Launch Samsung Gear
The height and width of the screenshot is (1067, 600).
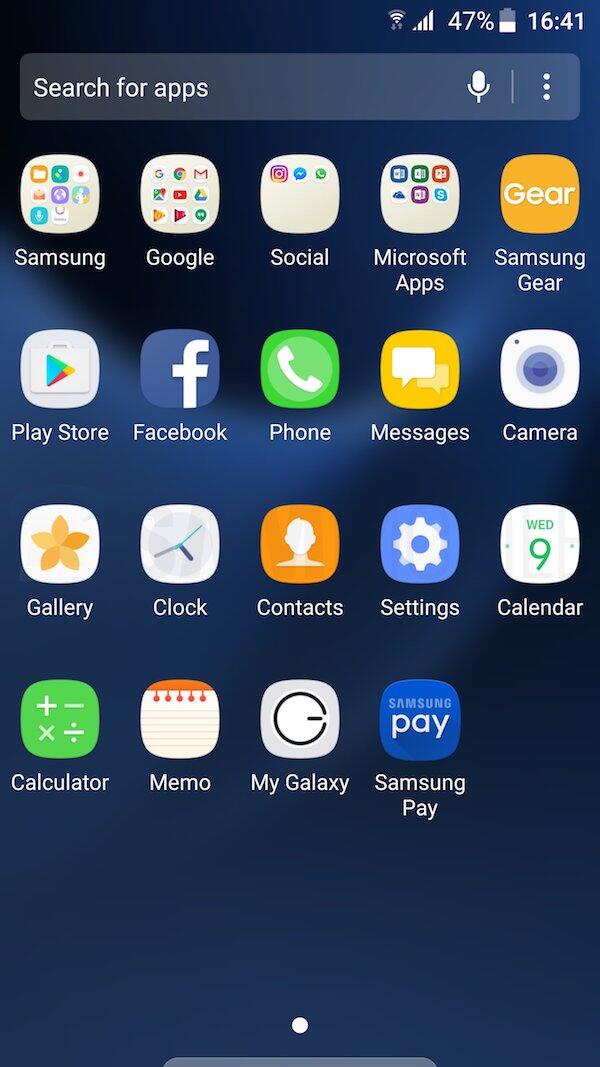click(540, 194)
